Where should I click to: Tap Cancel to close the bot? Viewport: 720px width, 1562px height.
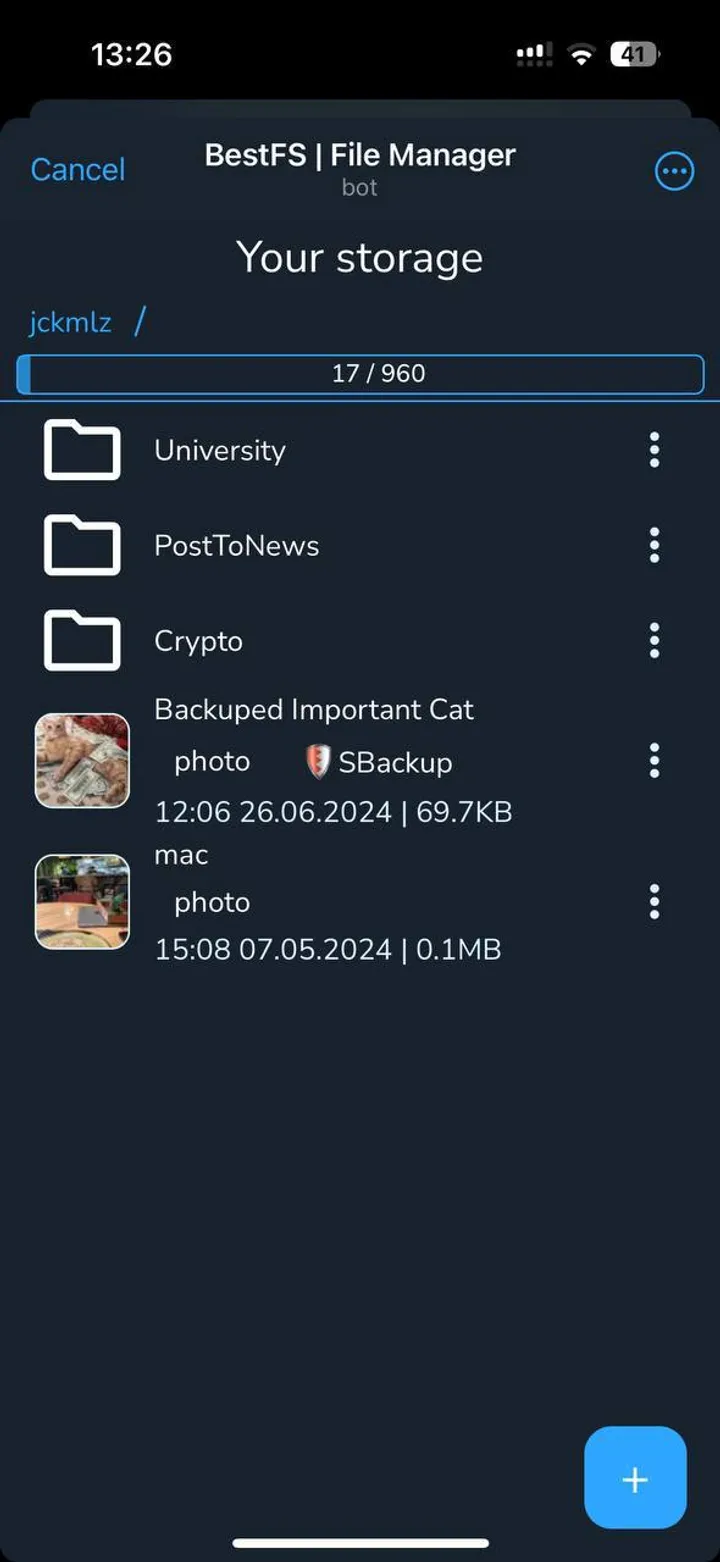tap(77, 169)
